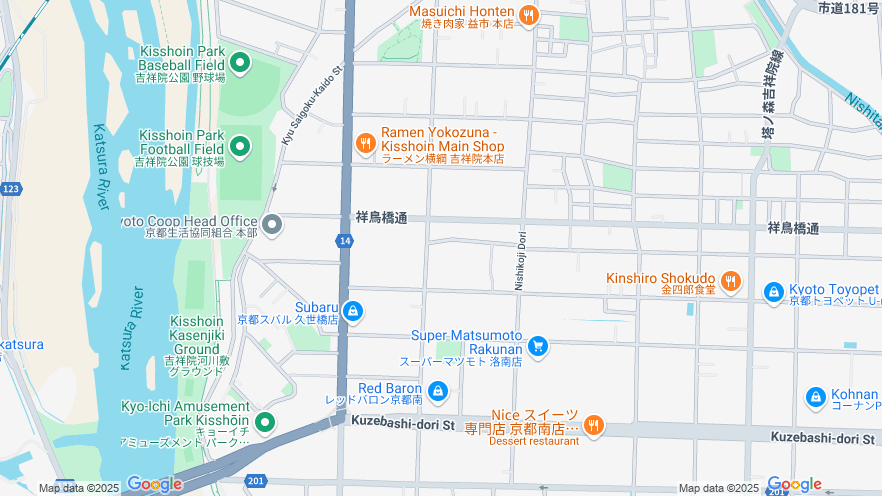Open the Subaru dealership pin
This screenshot has height=496, width=882.
353,312
